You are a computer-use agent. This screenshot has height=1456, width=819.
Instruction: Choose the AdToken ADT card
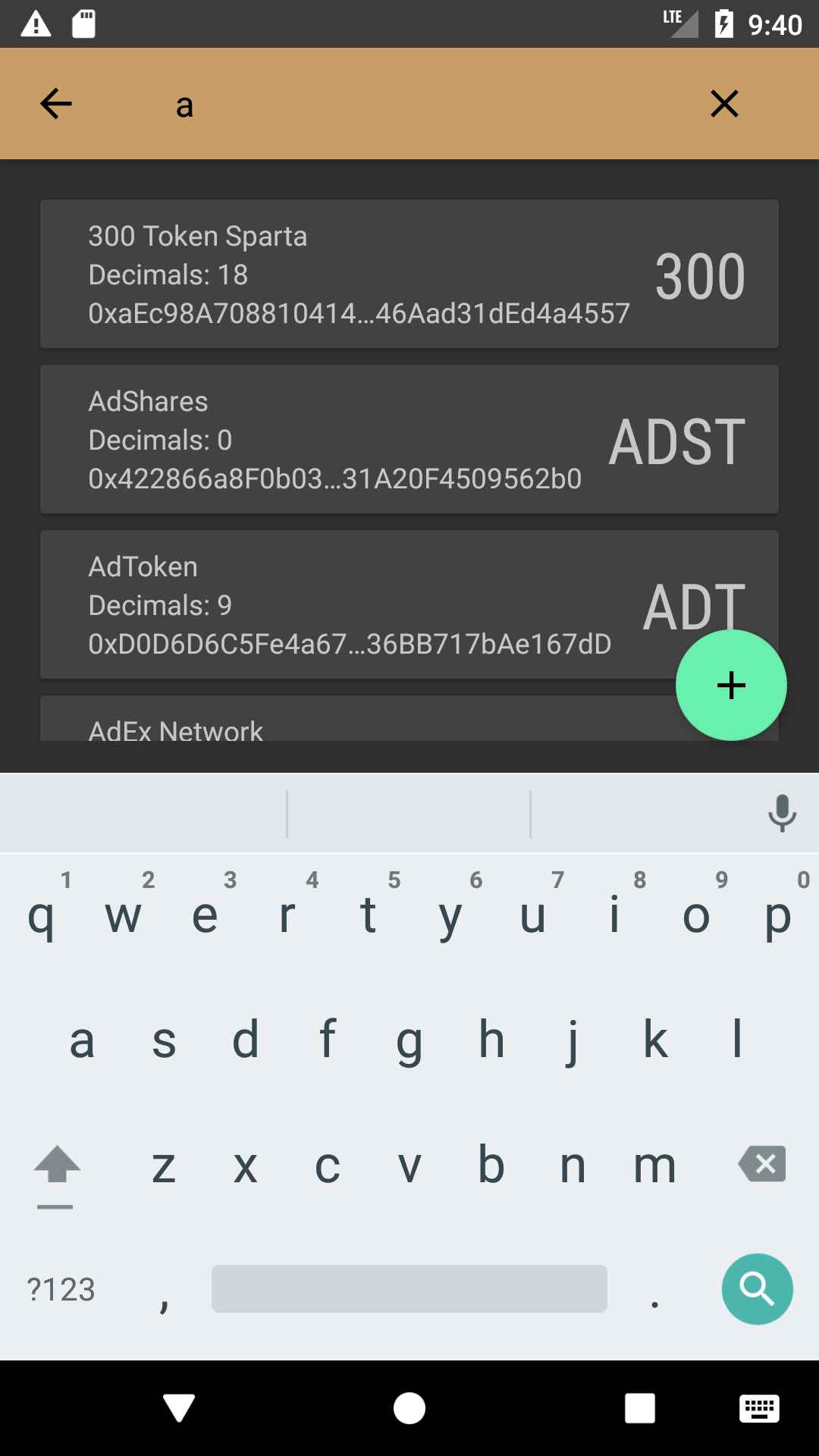(409, 604)
